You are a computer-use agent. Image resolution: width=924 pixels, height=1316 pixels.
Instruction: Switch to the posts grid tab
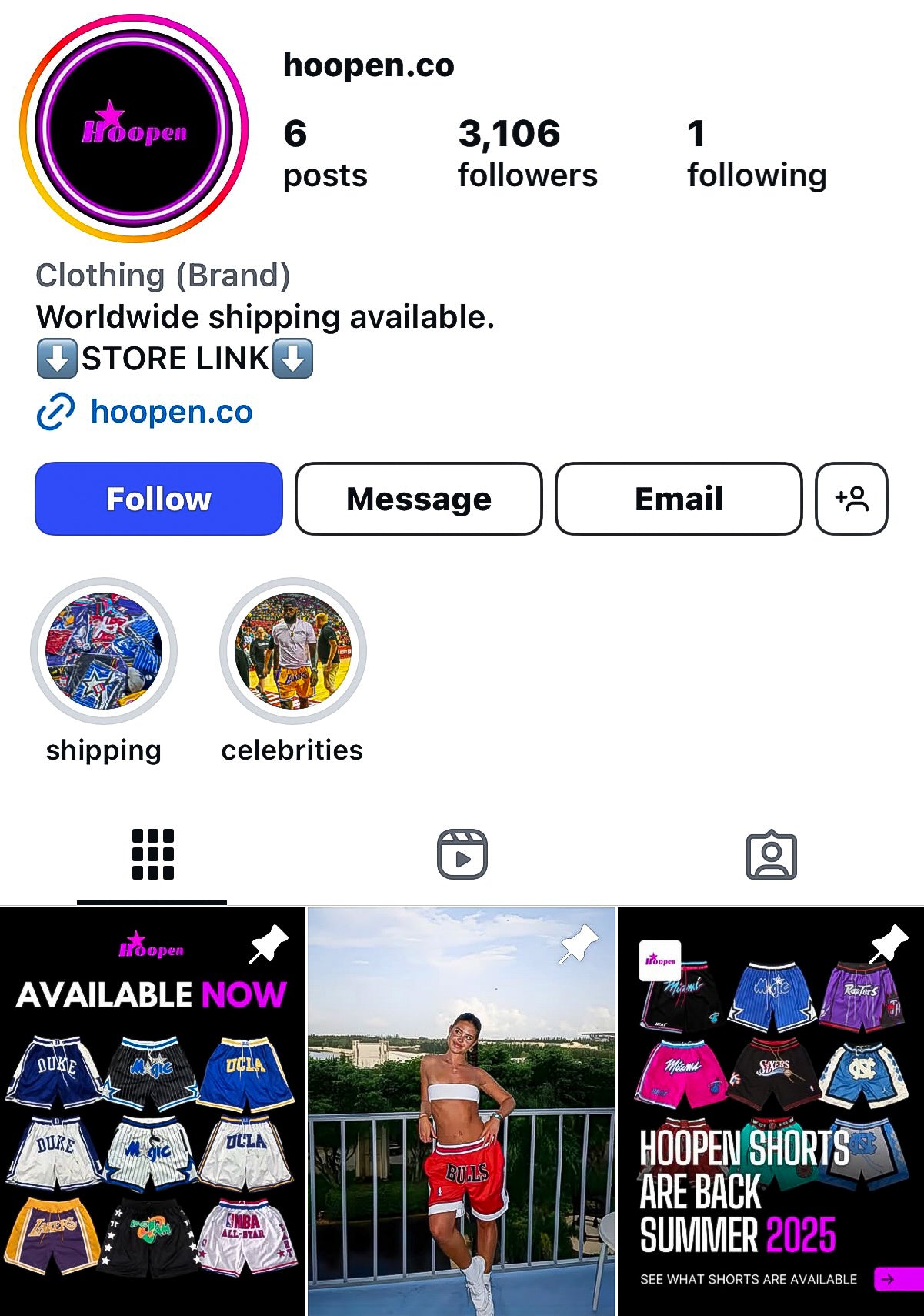click(x=152, y=854)
